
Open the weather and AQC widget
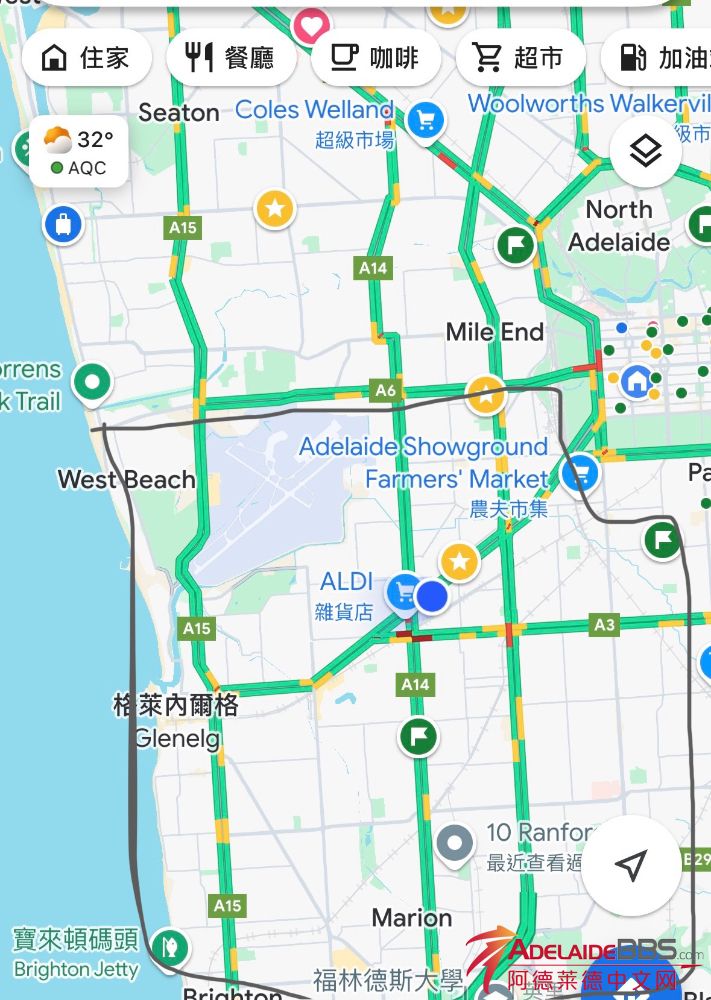[x=79, y=151]
